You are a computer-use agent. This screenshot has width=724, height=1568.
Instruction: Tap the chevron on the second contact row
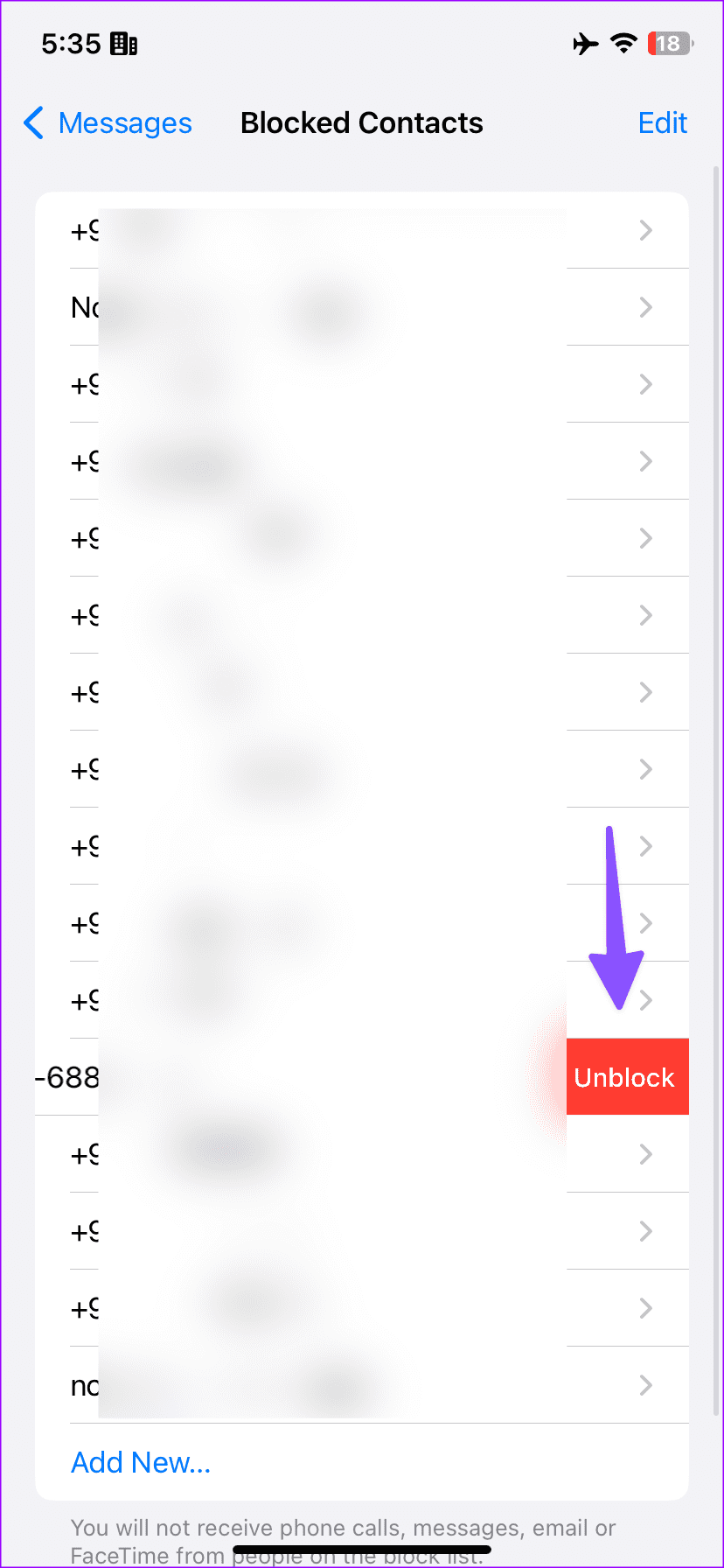click(x=645, y=307)
